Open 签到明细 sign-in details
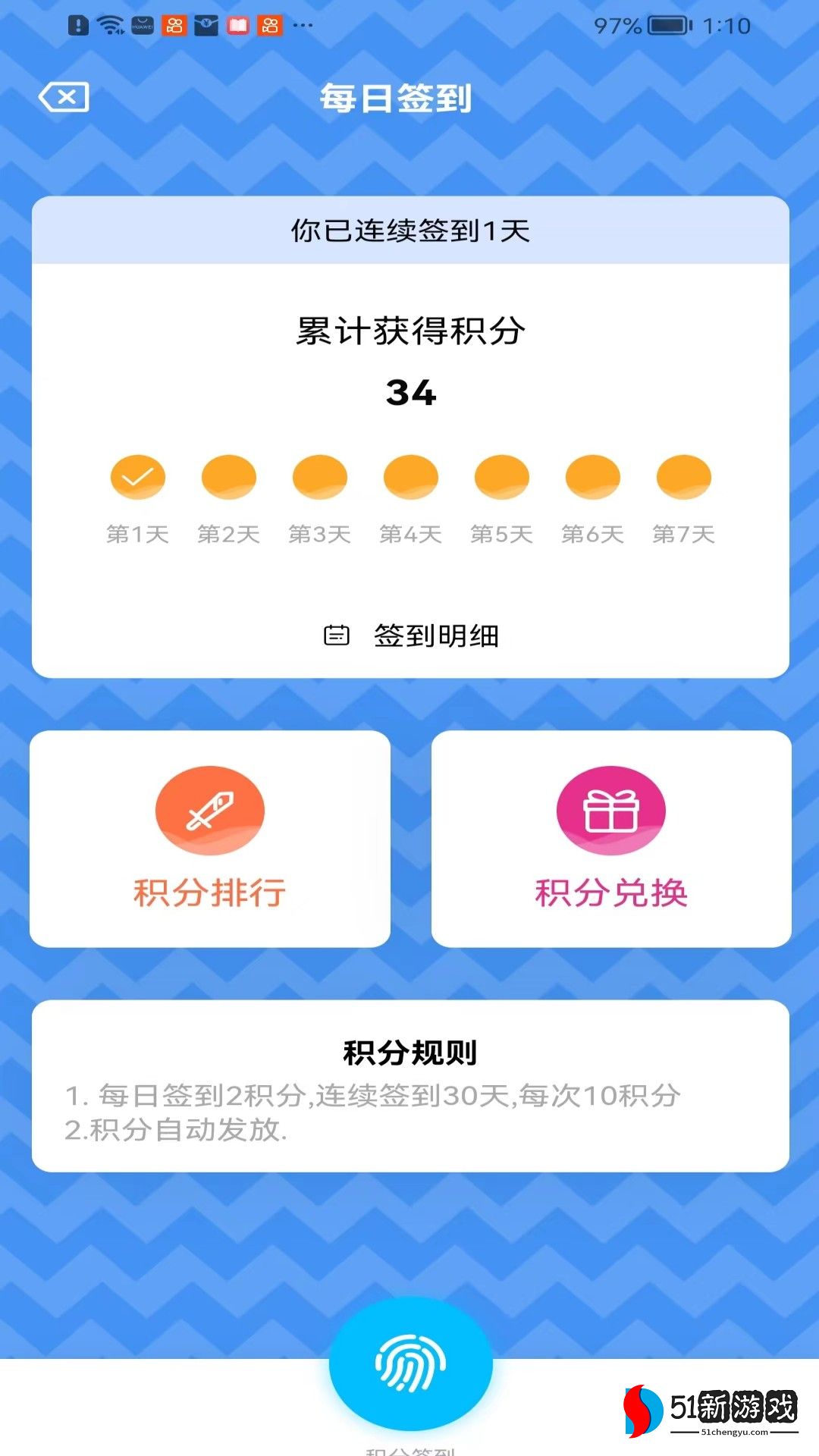The height and width of the screenshot is (1456, 819). click(x=411, y=635)
